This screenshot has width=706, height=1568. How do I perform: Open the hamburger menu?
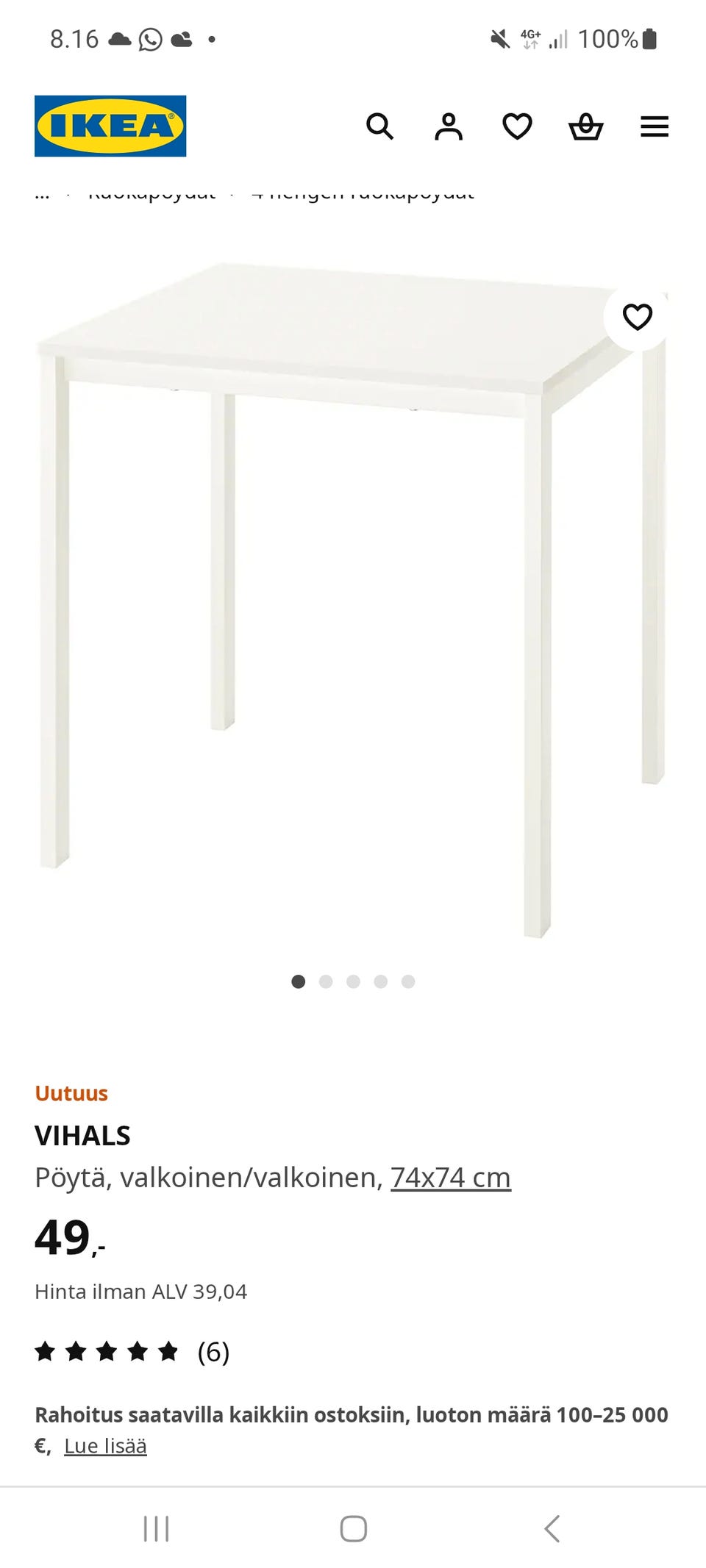tap(655, 126)
